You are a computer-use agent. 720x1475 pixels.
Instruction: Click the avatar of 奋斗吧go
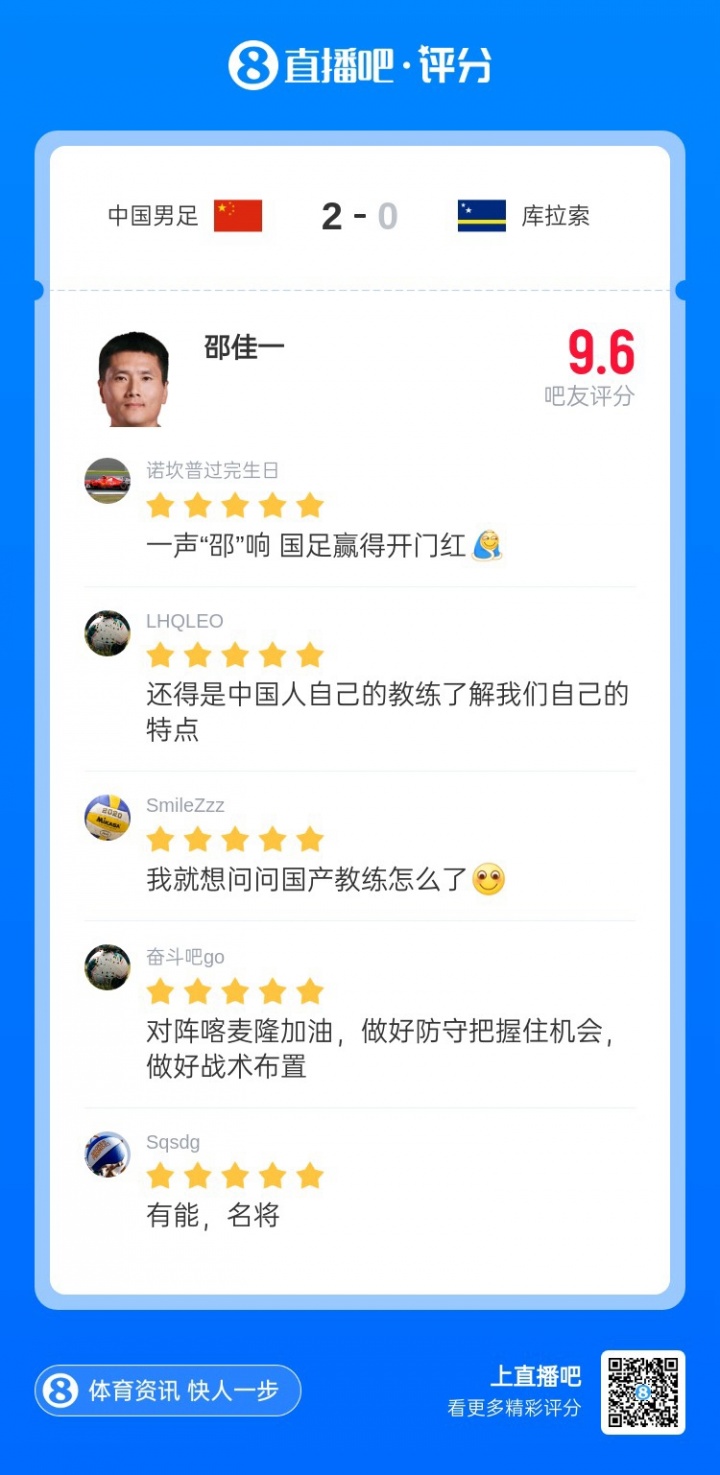click(107, 968)
